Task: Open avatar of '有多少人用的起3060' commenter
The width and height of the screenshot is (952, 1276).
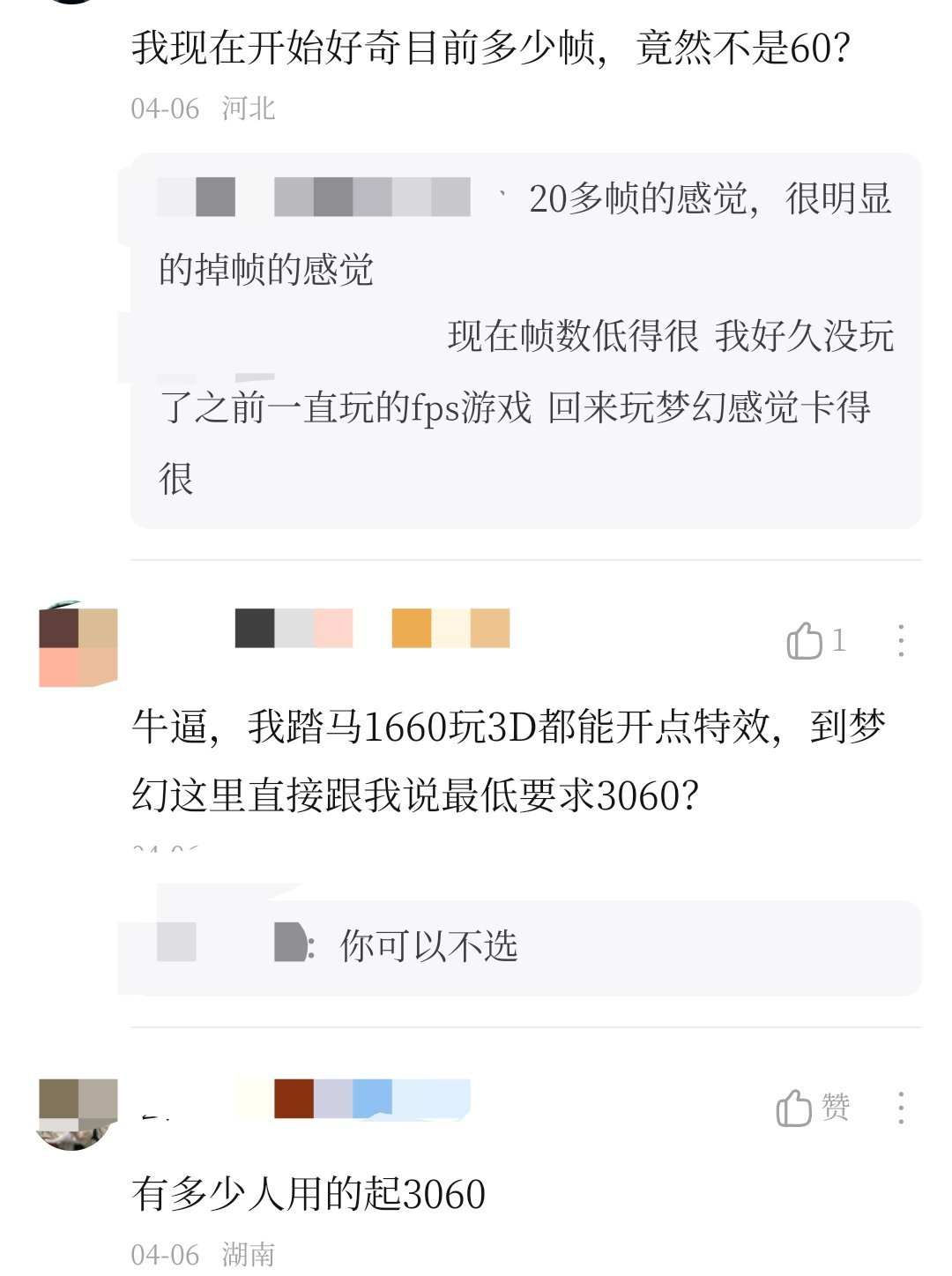Action: [78, 1113]
